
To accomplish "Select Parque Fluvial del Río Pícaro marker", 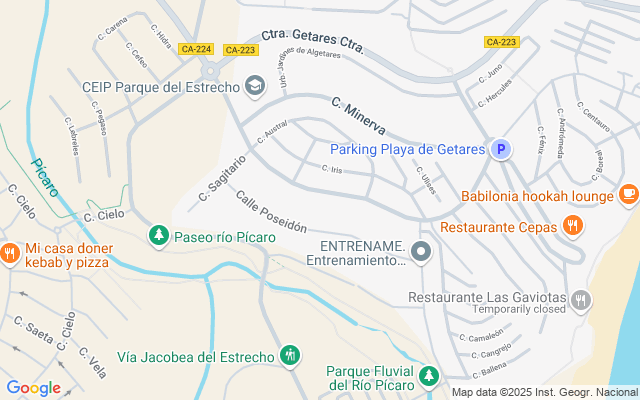I will coord(429,377).
